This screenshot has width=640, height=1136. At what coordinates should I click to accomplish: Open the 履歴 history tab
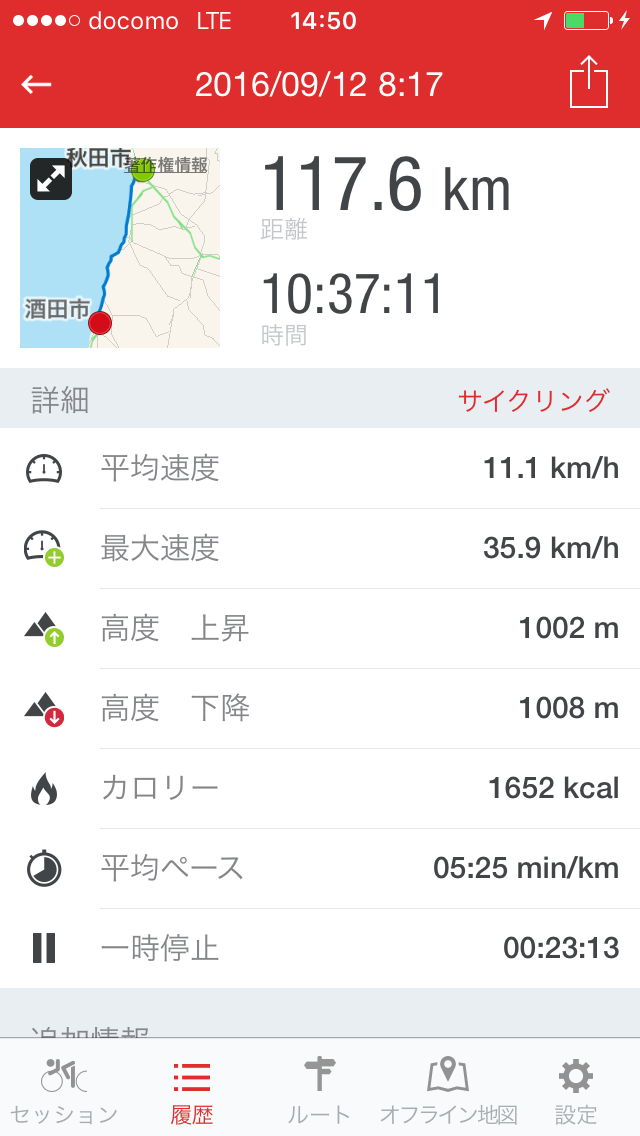(x=191, y=1090)
